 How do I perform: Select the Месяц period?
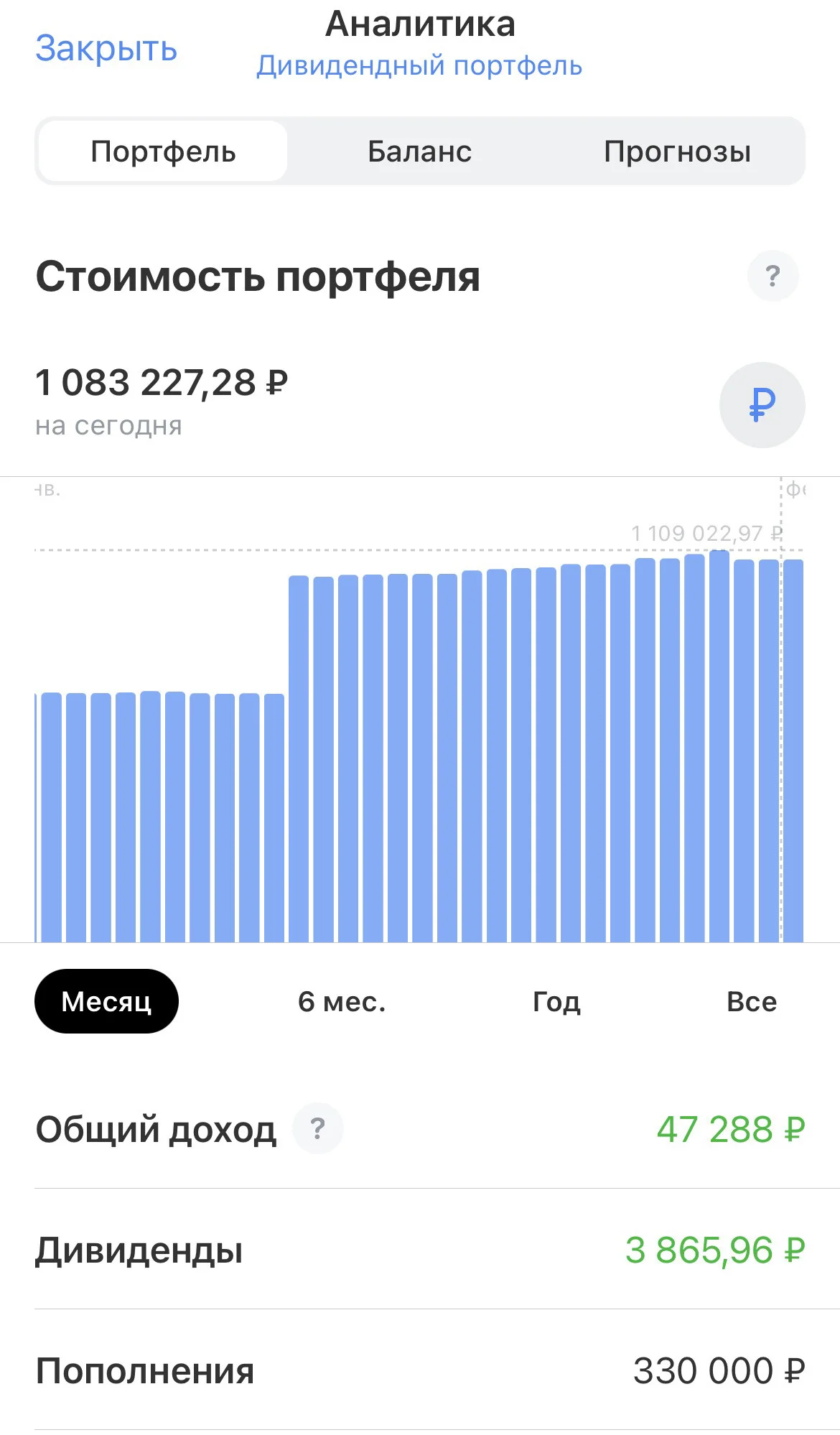(106, 1001)
